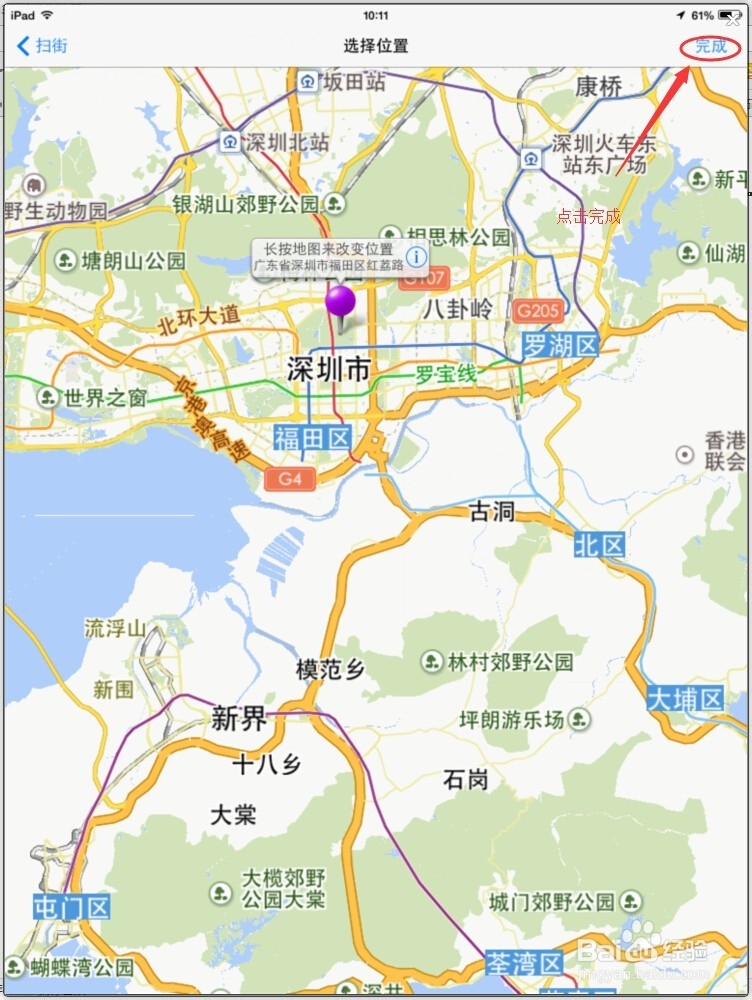This screenshot has height=1000, width=752.
Task: Select the purple location pin on the map
Action: click(x=342, y=298)
